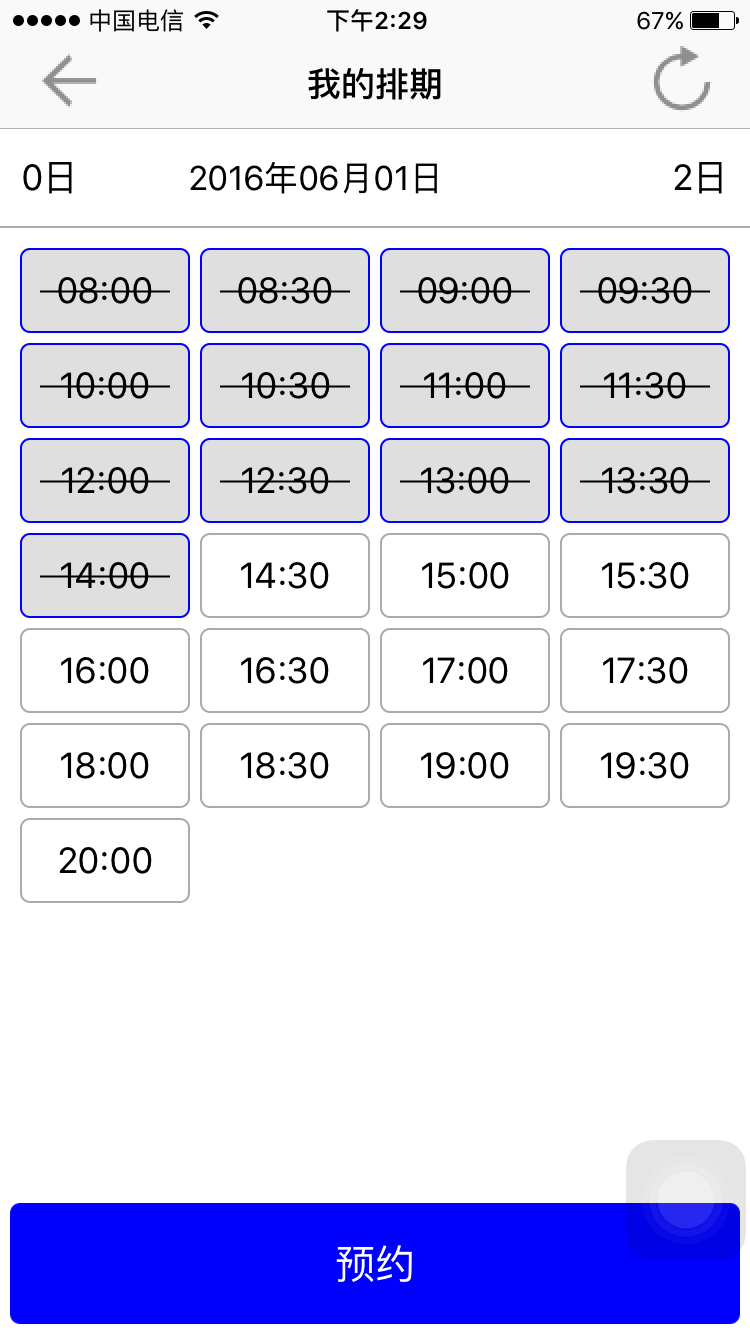Choose the 15:00 time slot
The width and height of the screenshot is (750, 1334).
465,576
